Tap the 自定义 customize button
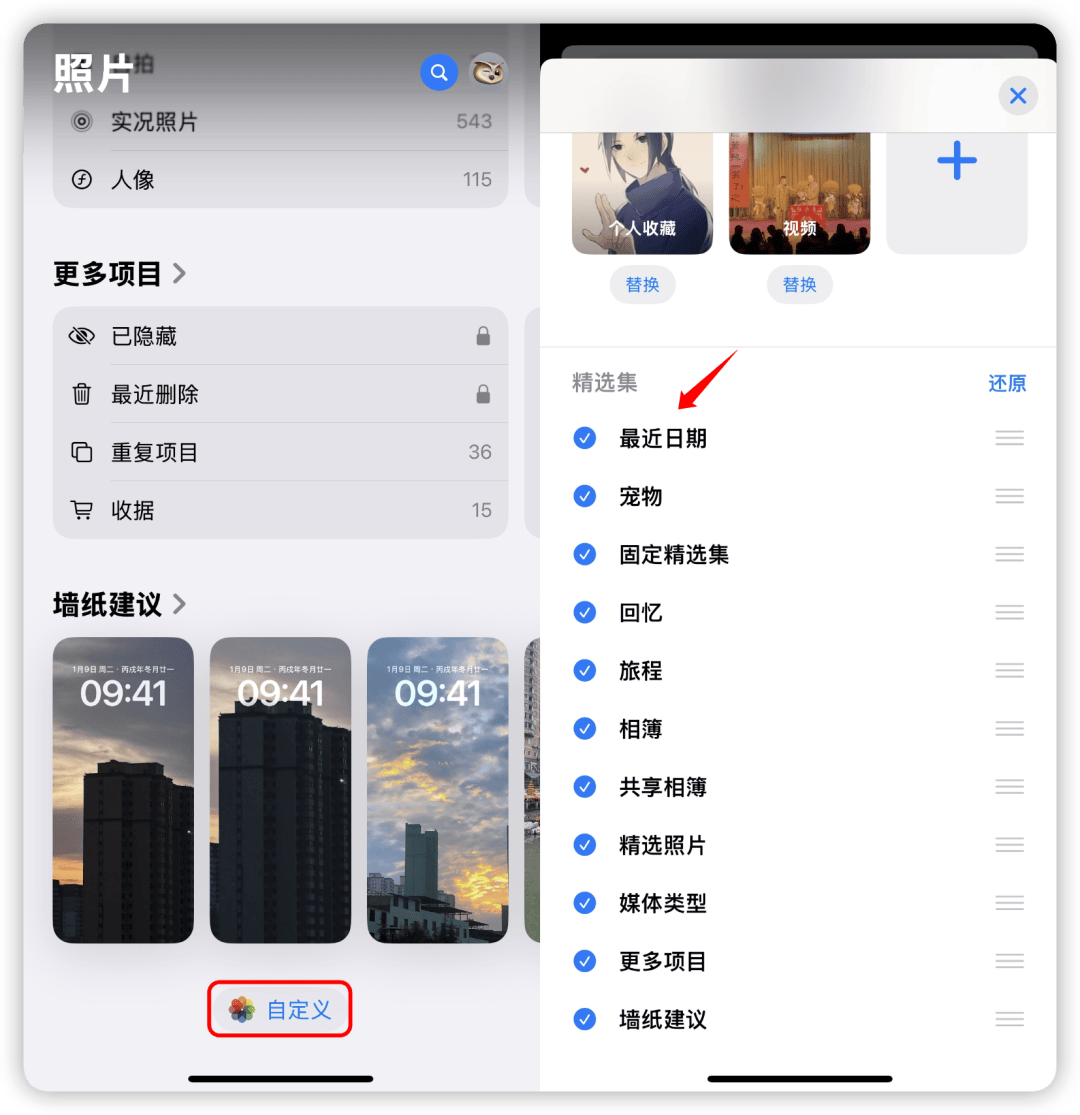 click(280, 1009)
